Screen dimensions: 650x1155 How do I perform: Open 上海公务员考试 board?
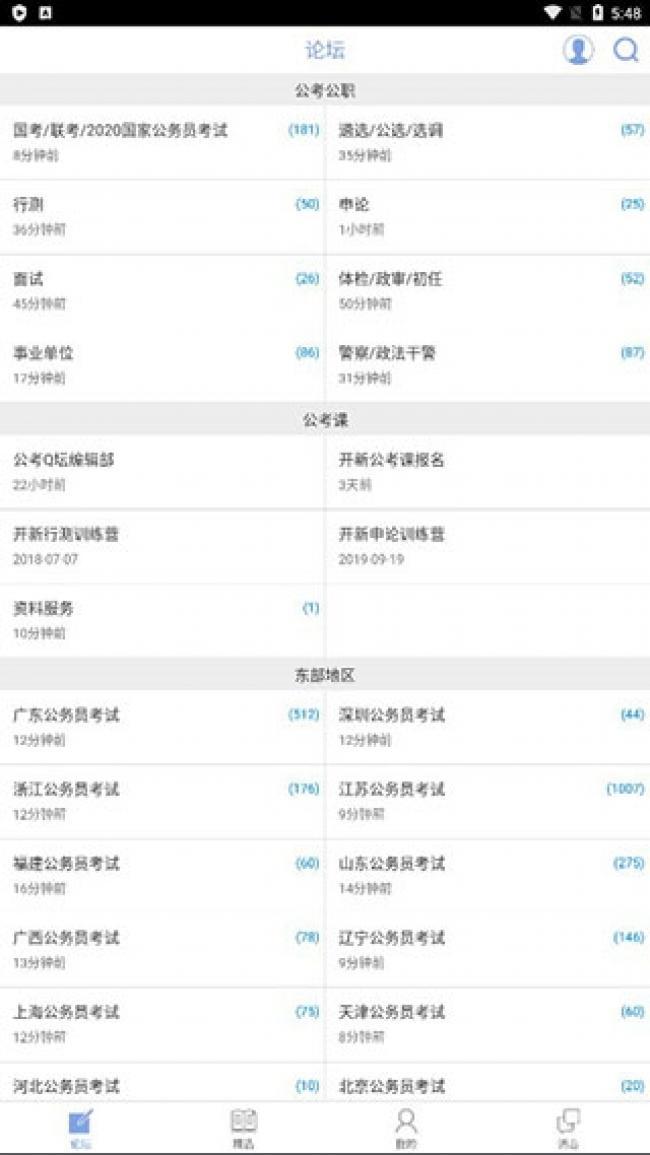pos(162,1024)
